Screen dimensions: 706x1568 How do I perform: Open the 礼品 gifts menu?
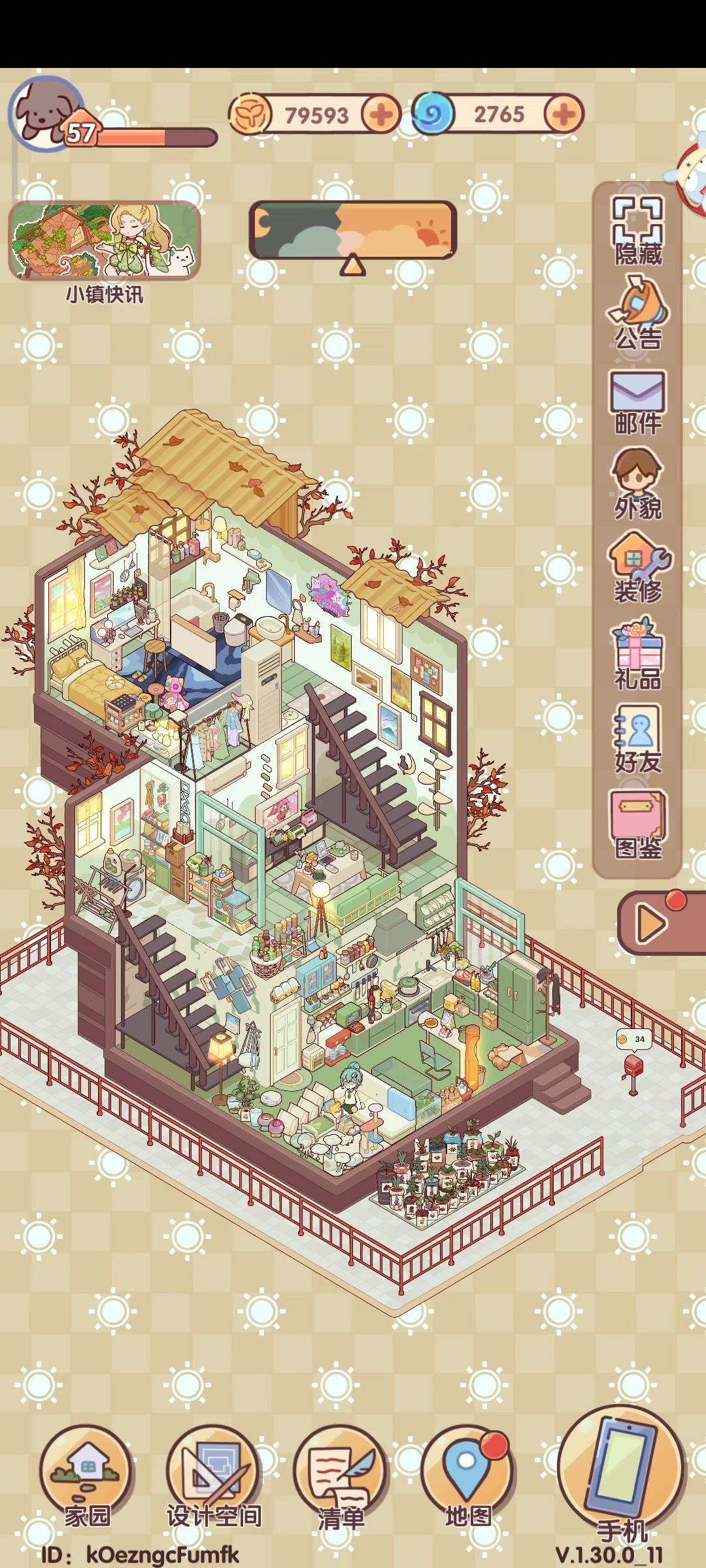[x=637, y=655]
